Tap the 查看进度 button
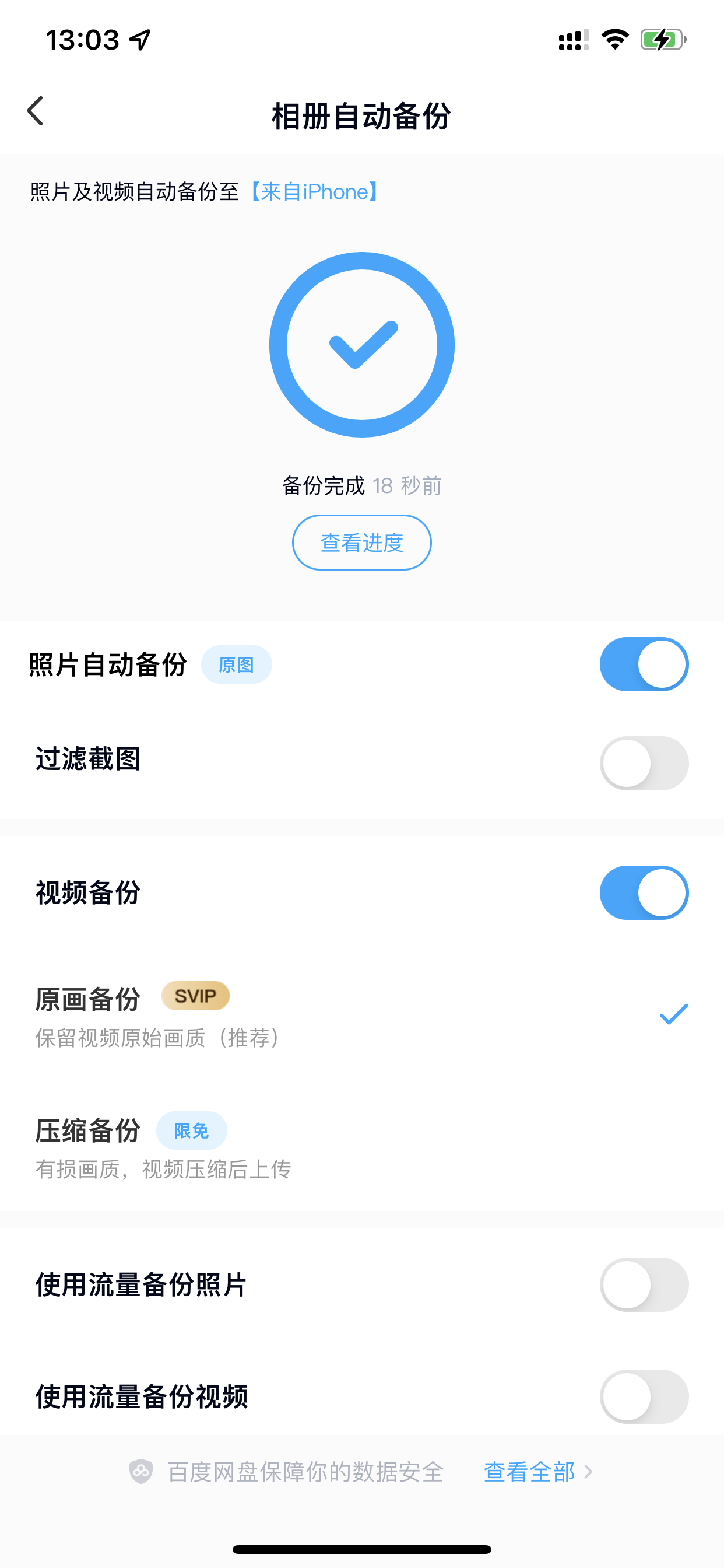Screen dimensions: 724x1568 point(361,542)
